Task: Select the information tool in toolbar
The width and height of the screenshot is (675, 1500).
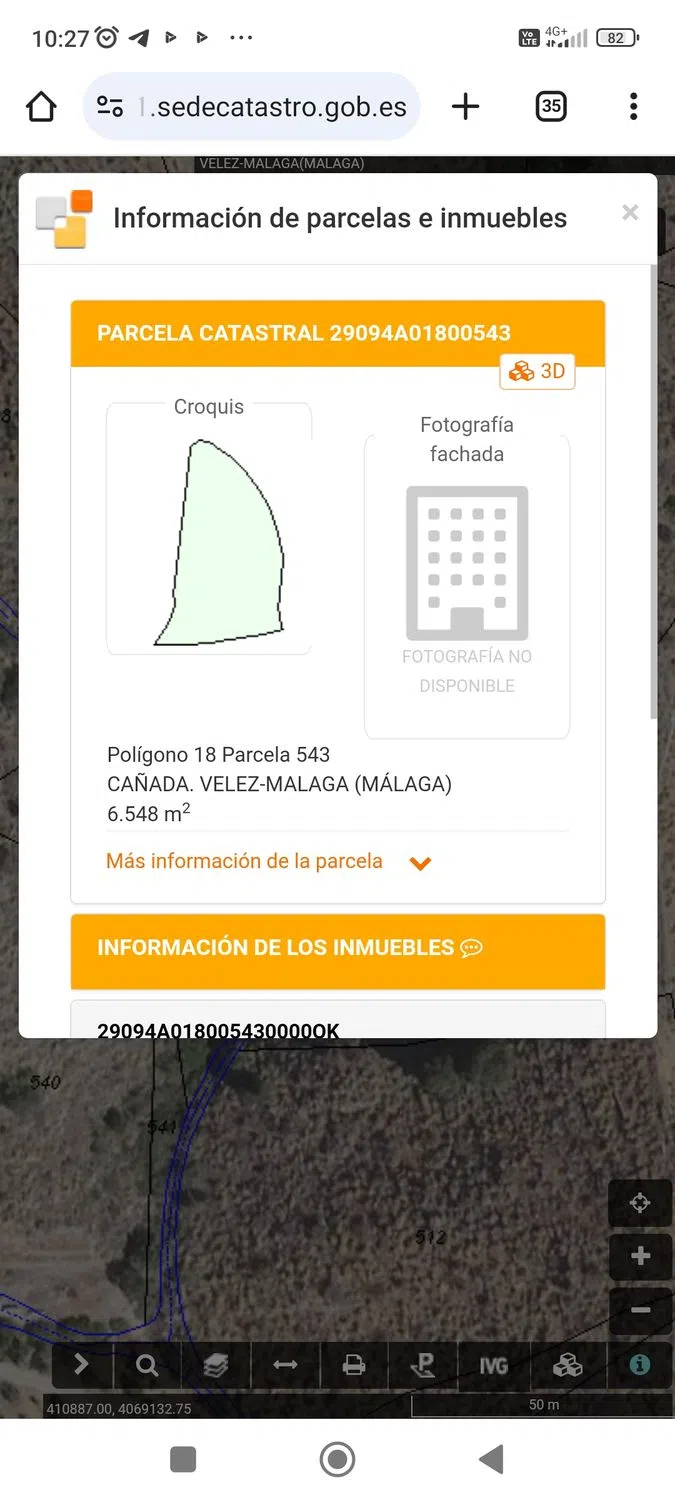Action: (x=640, y=1365)
